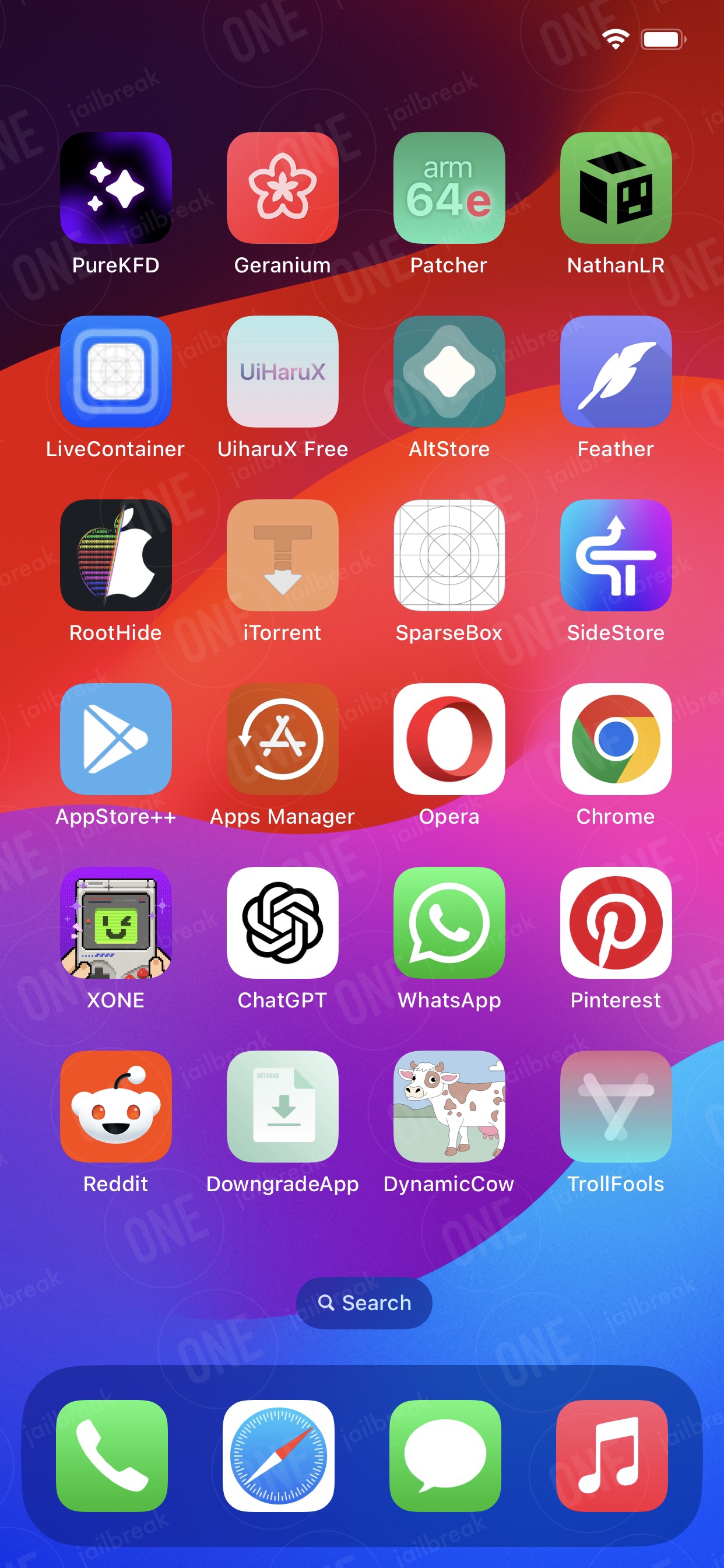Screen dimensions: 724x1568
Task: Open the PureKFD app
Action: 115,187
